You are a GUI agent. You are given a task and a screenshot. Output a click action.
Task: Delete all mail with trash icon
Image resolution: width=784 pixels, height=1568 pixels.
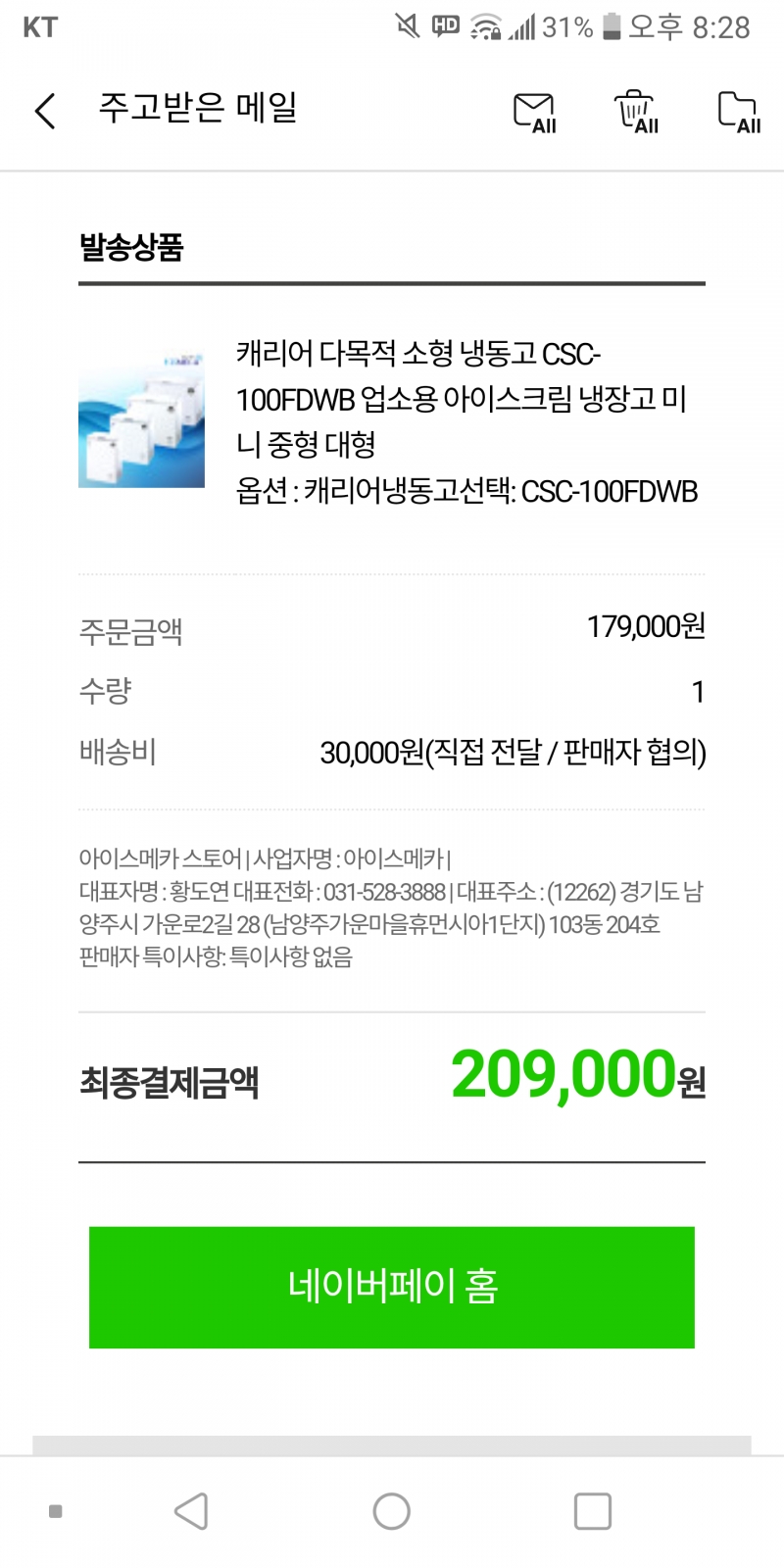click(x=635, y=111)
